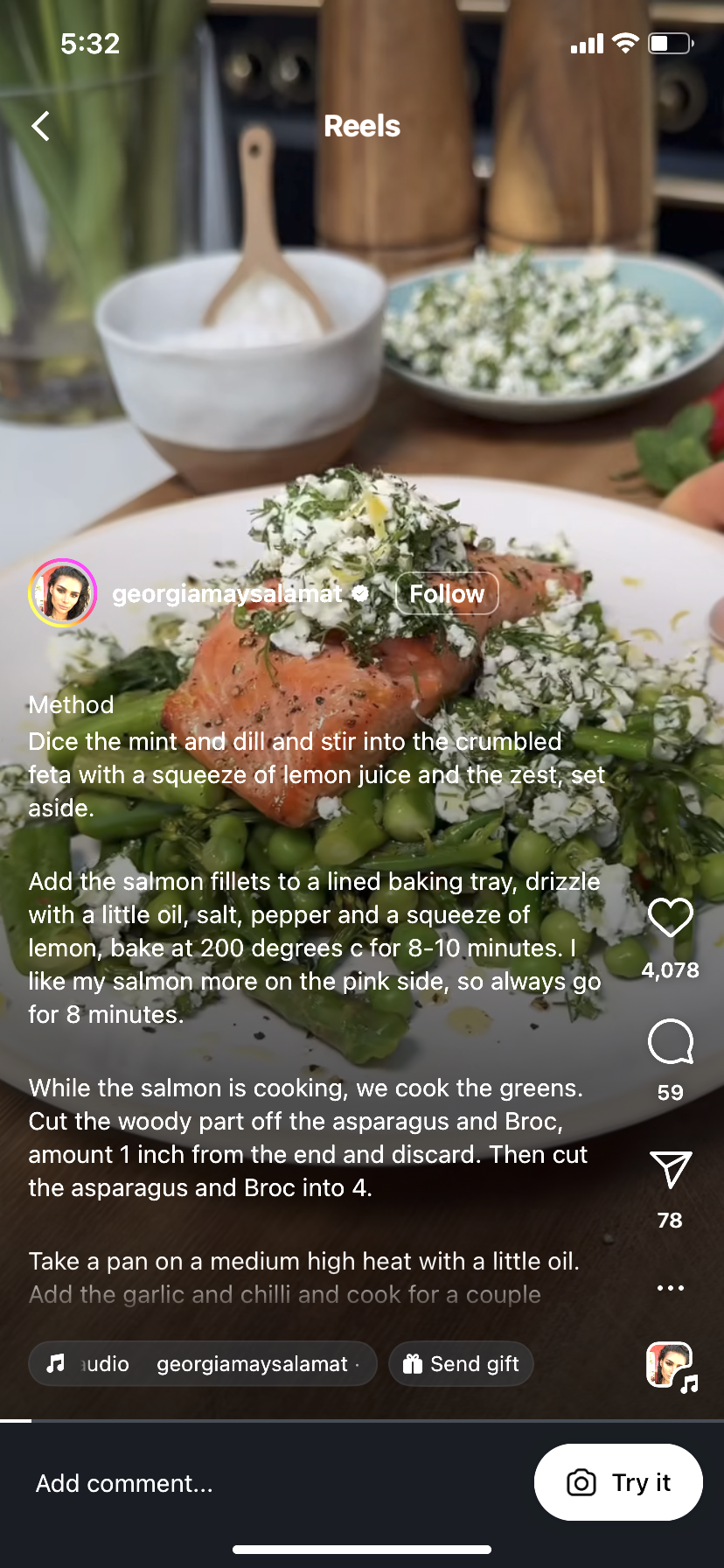Open georgiamaysalamat's profile picture
Screen dimensions: 724x1568
click(62, 593)
